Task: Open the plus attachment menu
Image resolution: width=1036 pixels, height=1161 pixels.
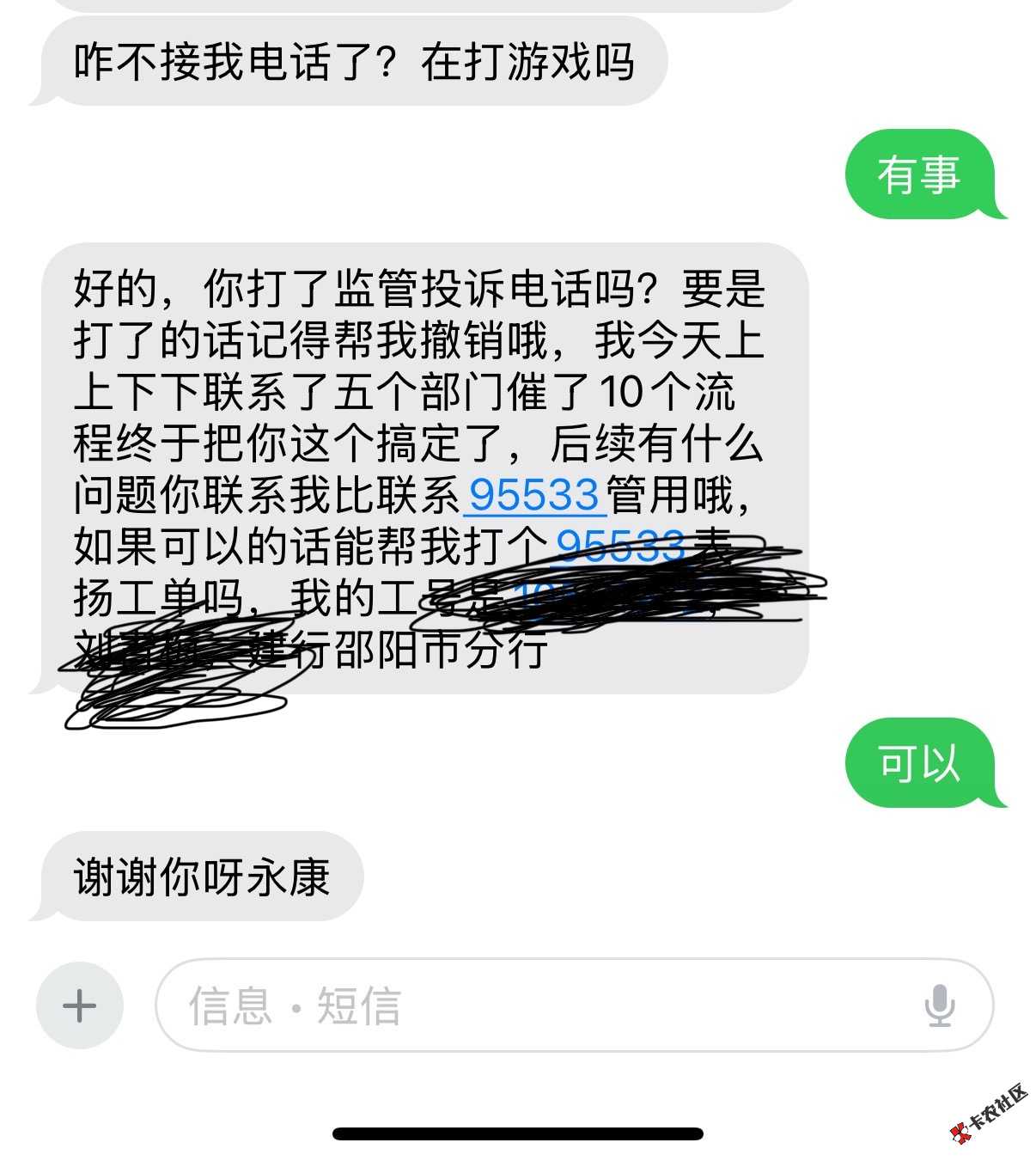Action: tap(80, 1005)
